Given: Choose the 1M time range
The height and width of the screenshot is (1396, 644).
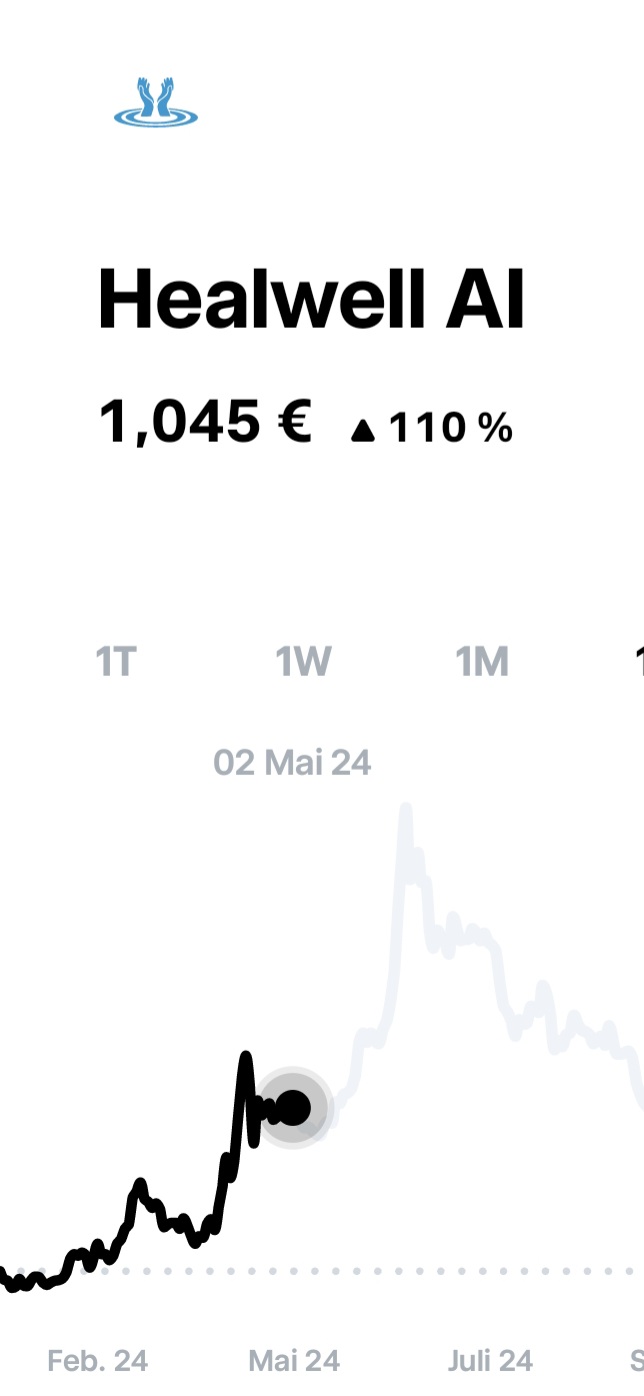Looking at the screenshot, I should click(x=482, y=661).
